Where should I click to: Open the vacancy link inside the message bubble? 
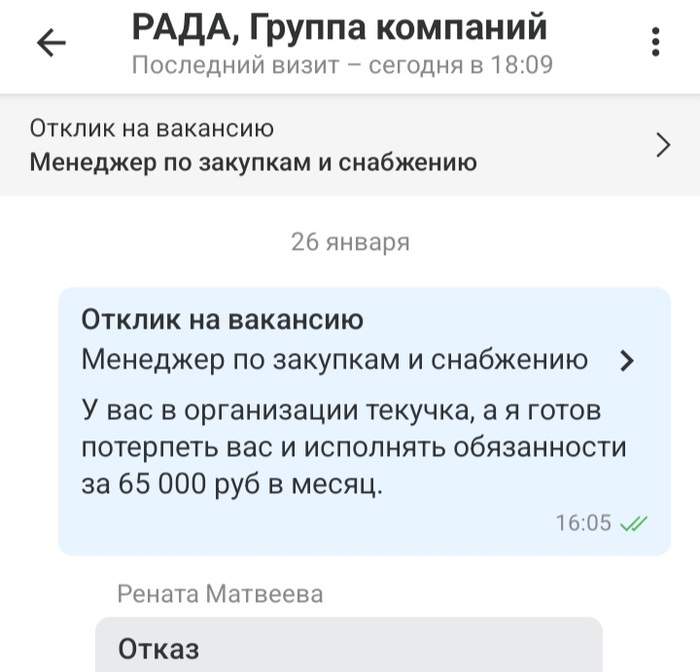[x=360, y=361]
